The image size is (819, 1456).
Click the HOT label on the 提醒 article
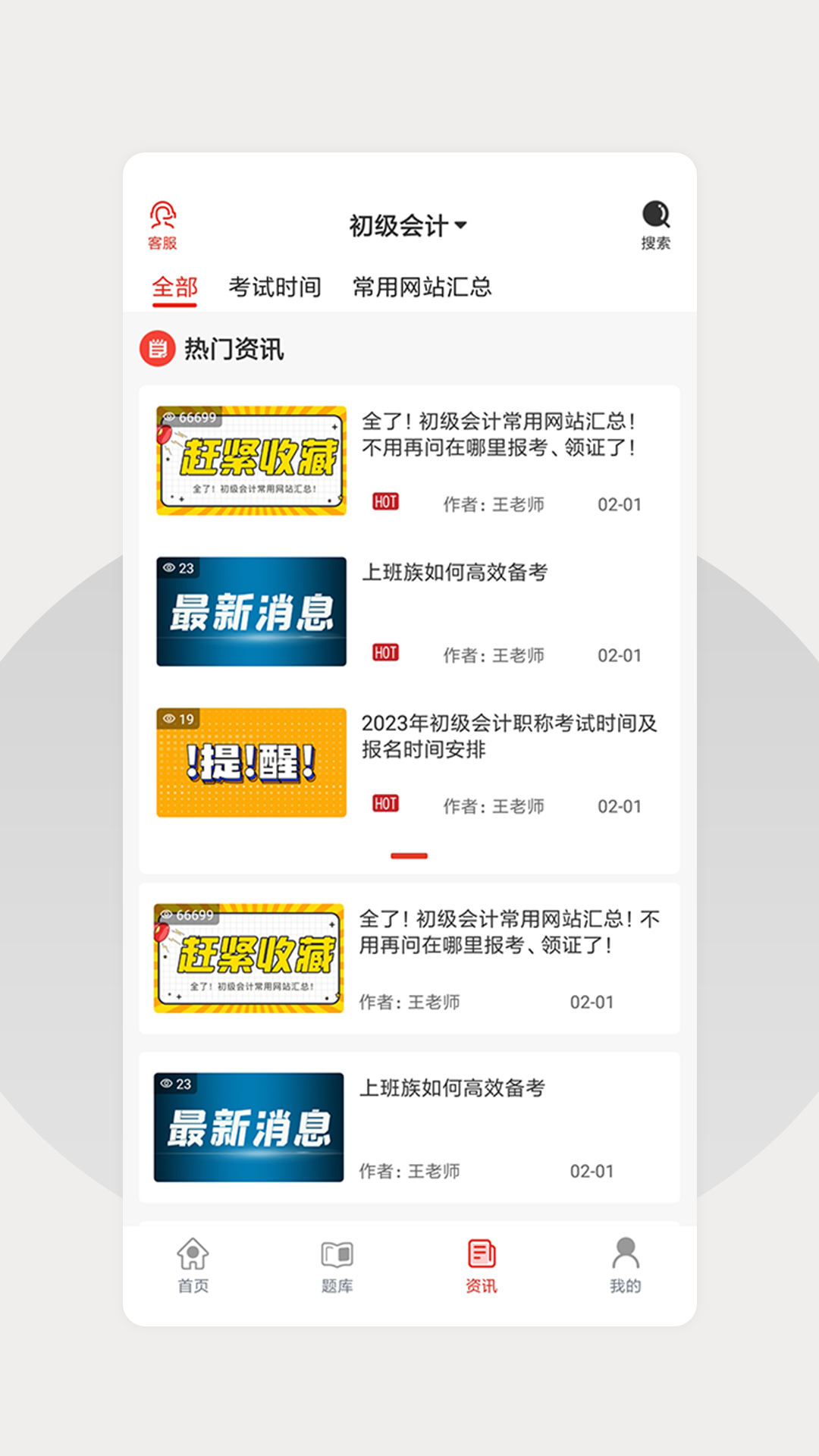click(386, 805)
